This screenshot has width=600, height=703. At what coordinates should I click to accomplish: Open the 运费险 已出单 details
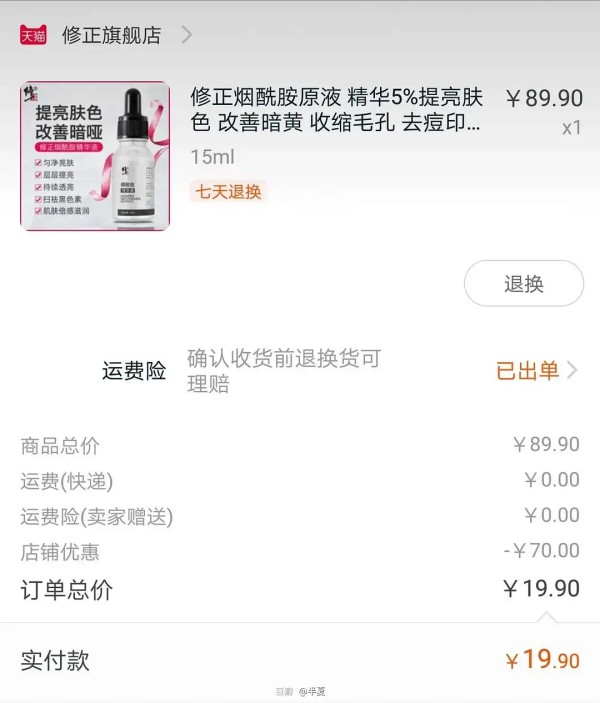coord(536,371)
